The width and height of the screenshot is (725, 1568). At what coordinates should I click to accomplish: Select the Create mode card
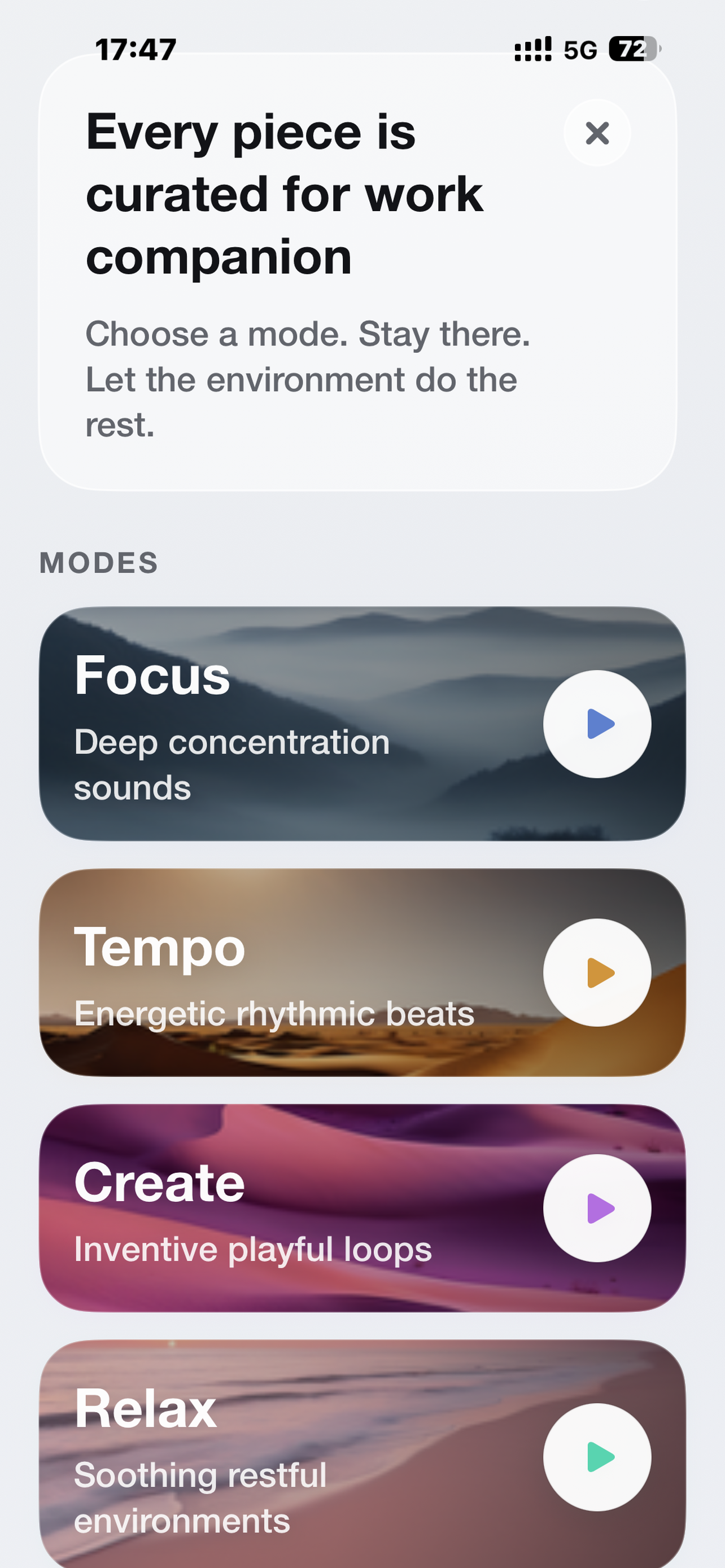(274, 1208)
